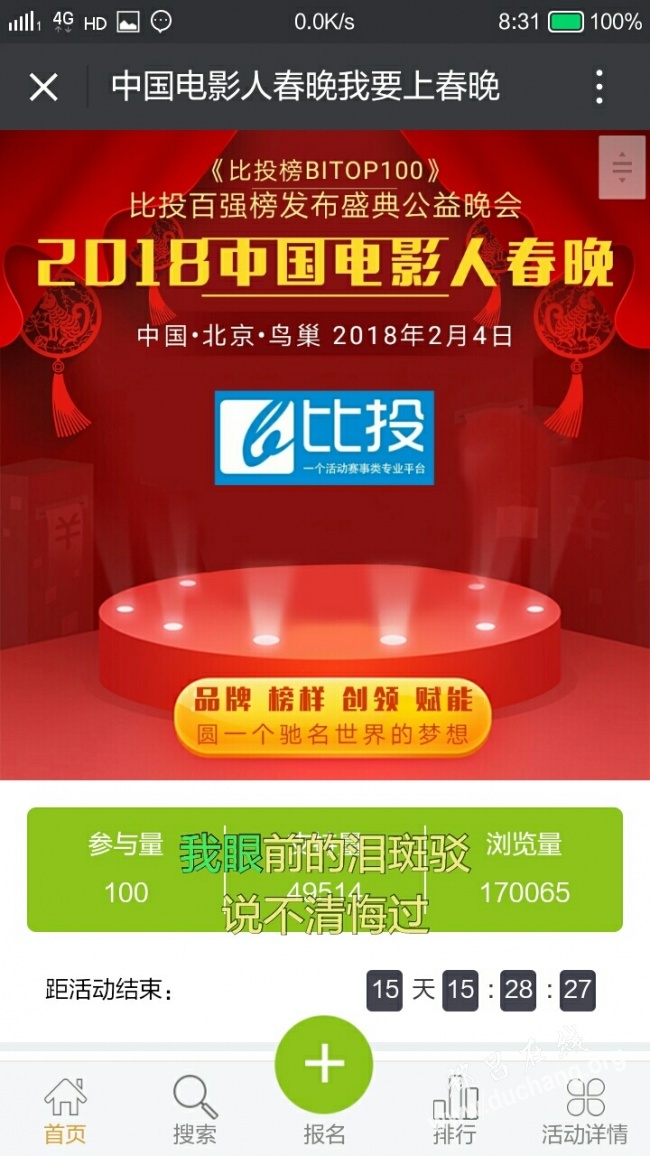Screen dimensions: 650x1156
Task: Close the web page
Action: [x=43, y=87]
